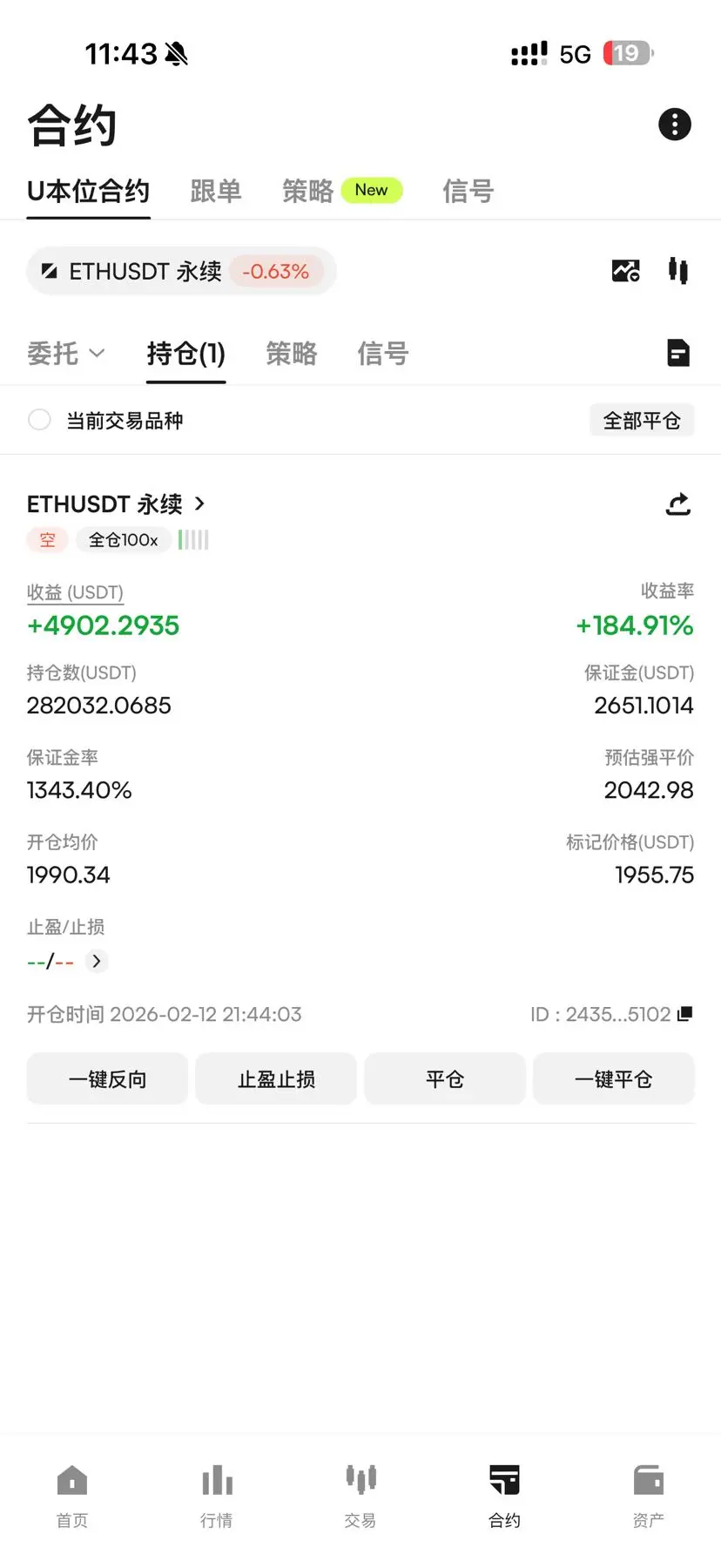Expand the 委托 dropdown

coord(65,354)
